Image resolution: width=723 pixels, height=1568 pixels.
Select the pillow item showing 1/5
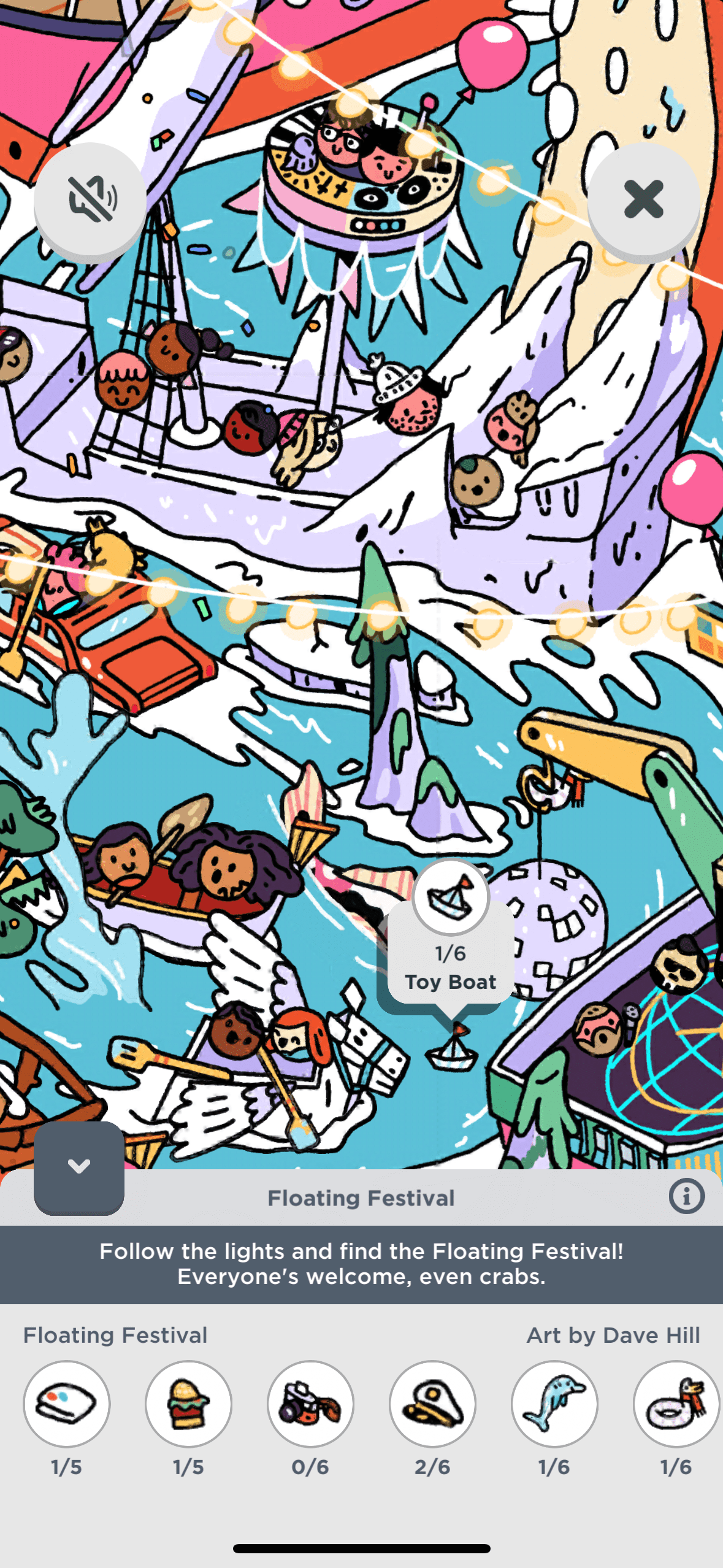pos(67,1404)
